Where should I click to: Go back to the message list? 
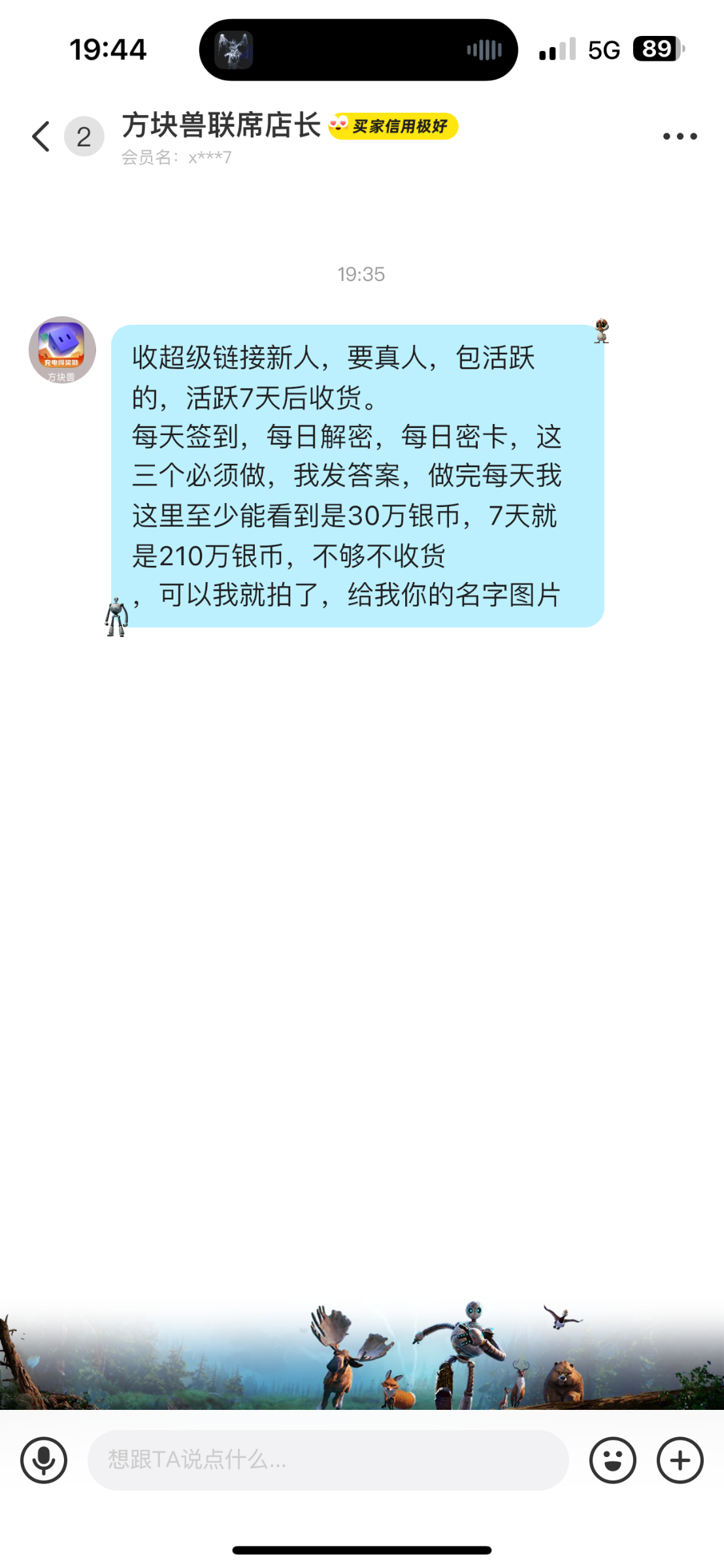(41, 137)
